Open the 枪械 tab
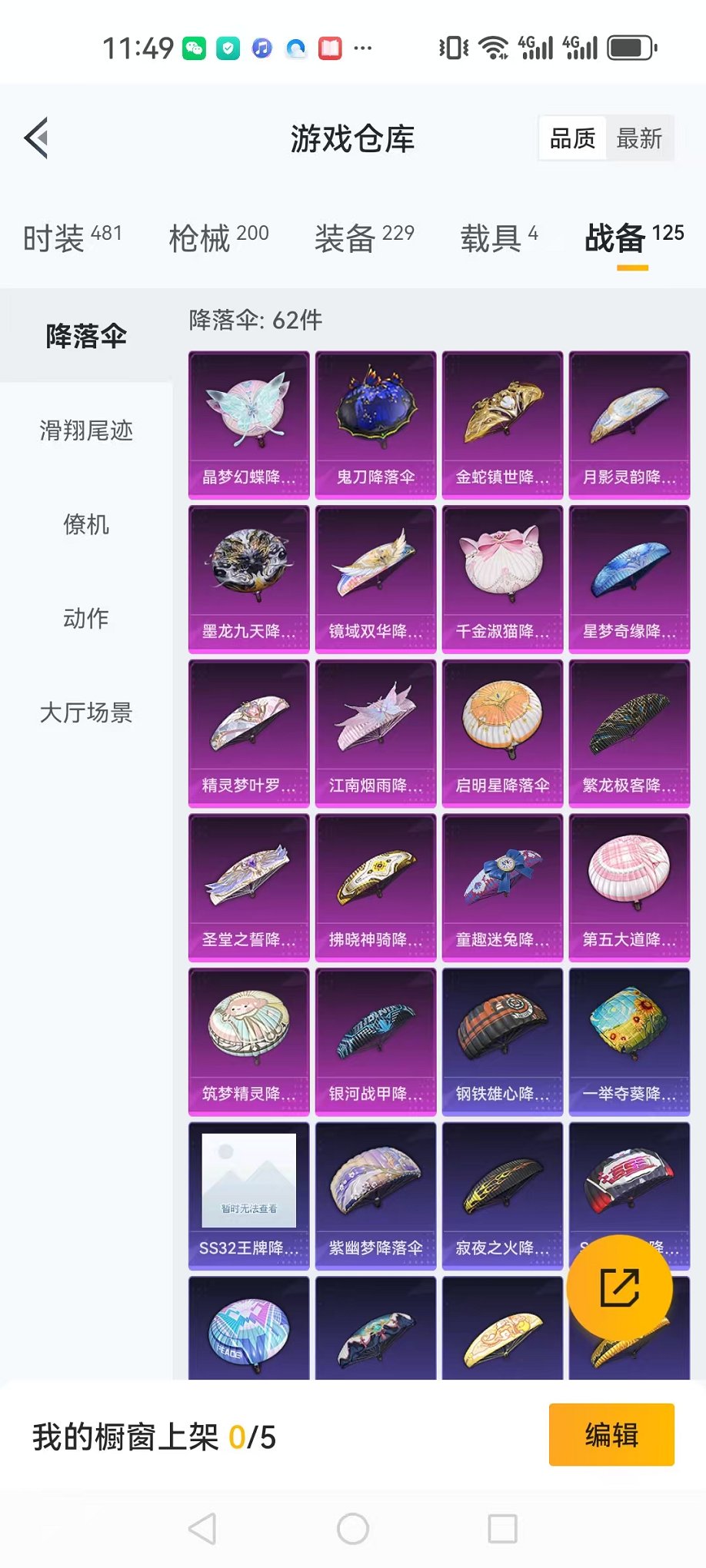 click(218, 238)
